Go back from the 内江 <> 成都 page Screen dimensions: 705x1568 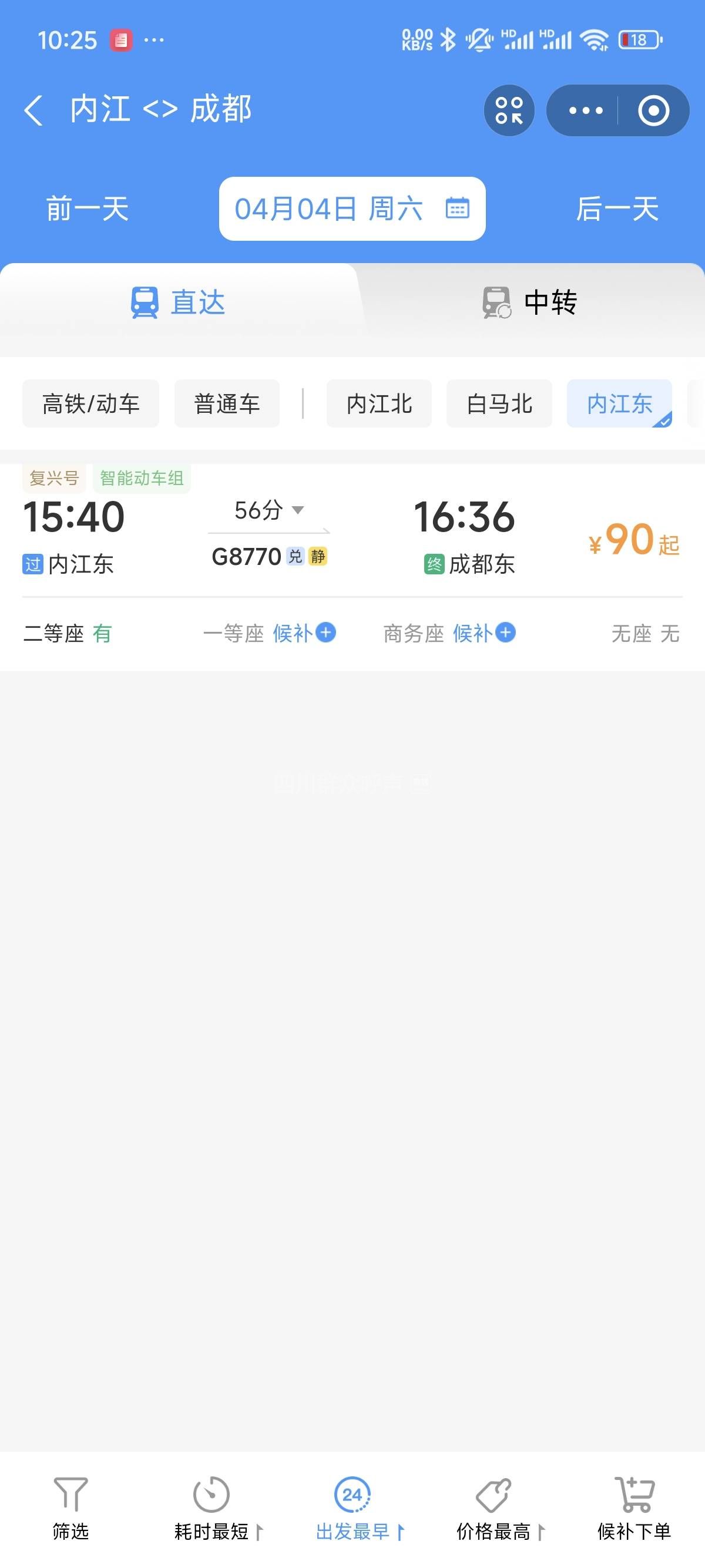click(x=33, y=111)
